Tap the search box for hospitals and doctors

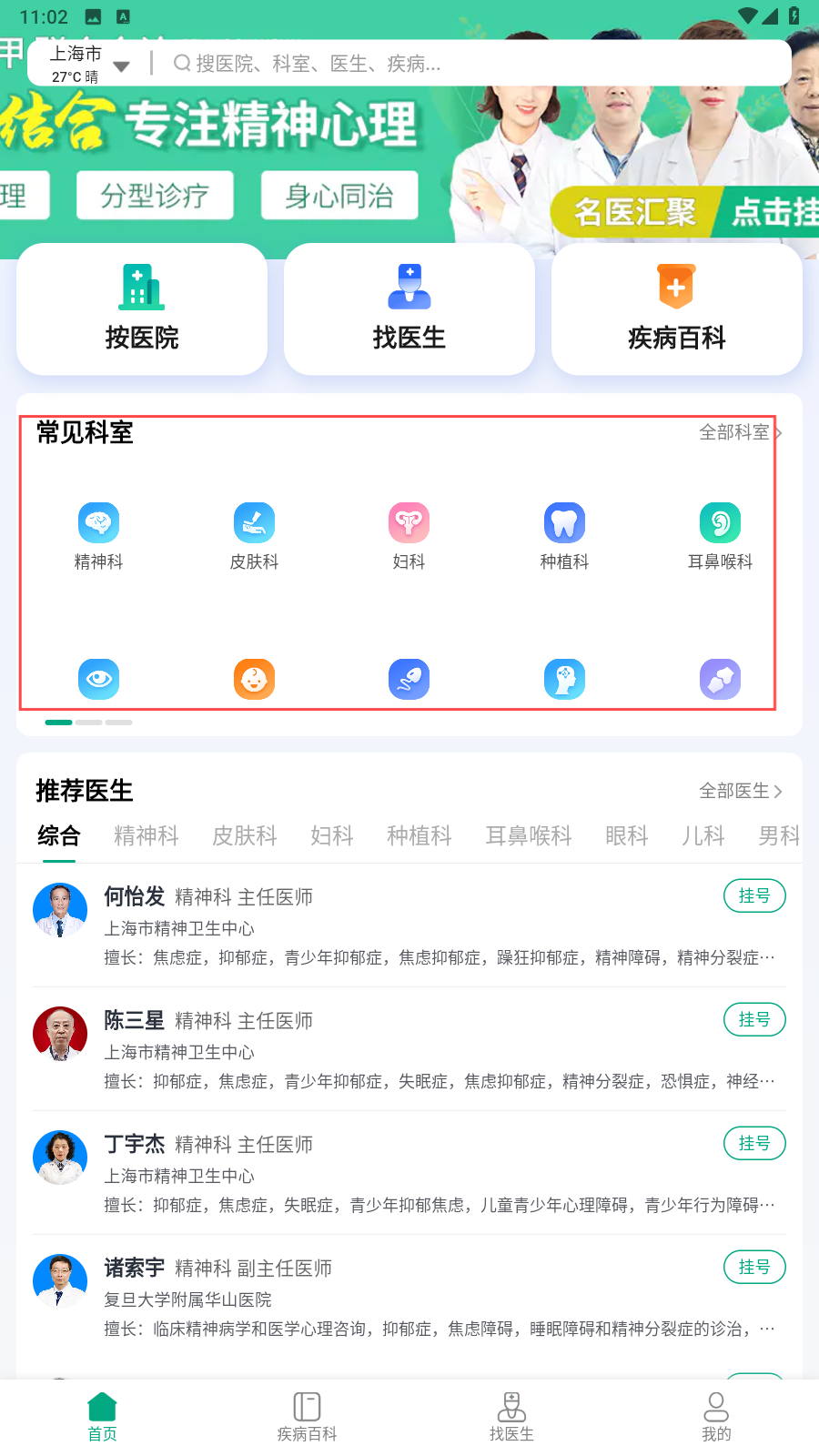coord(473,64)
